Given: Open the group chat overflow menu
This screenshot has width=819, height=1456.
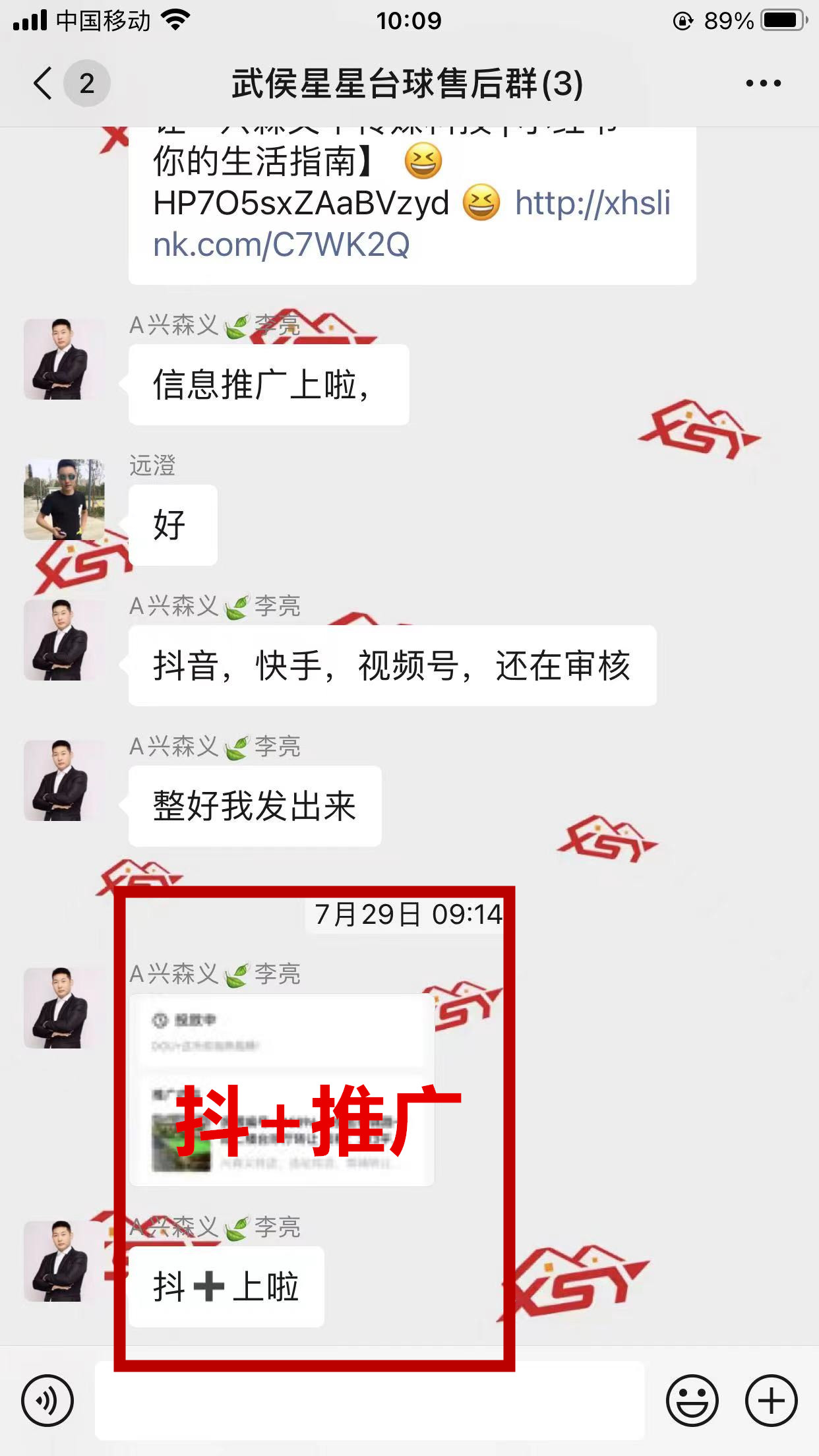Looking at the screenshot, I should point(763,84).
